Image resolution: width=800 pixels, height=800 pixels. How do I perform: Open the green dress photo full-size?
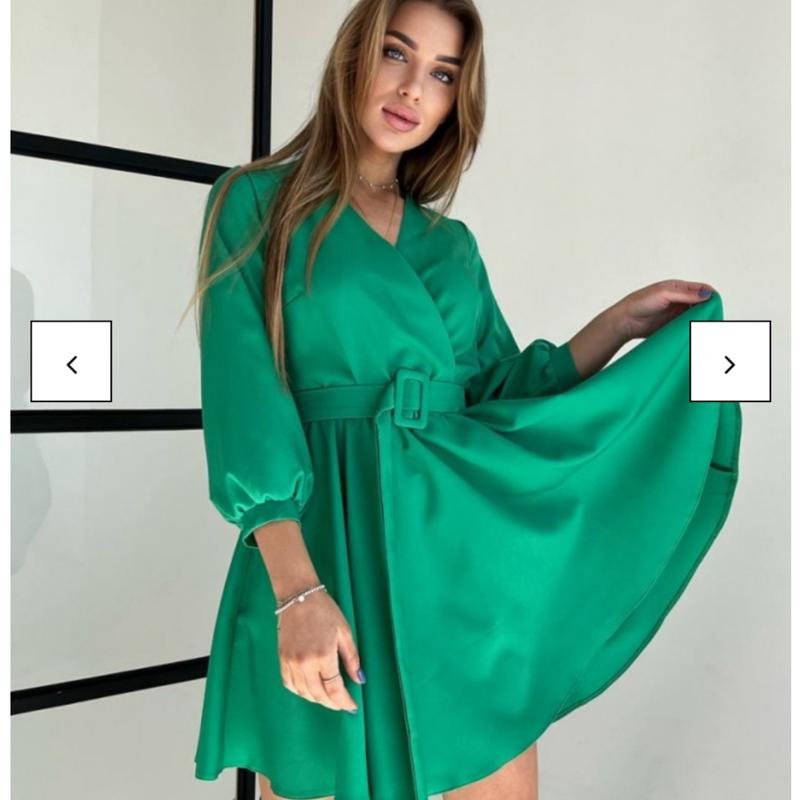[400, 450]
